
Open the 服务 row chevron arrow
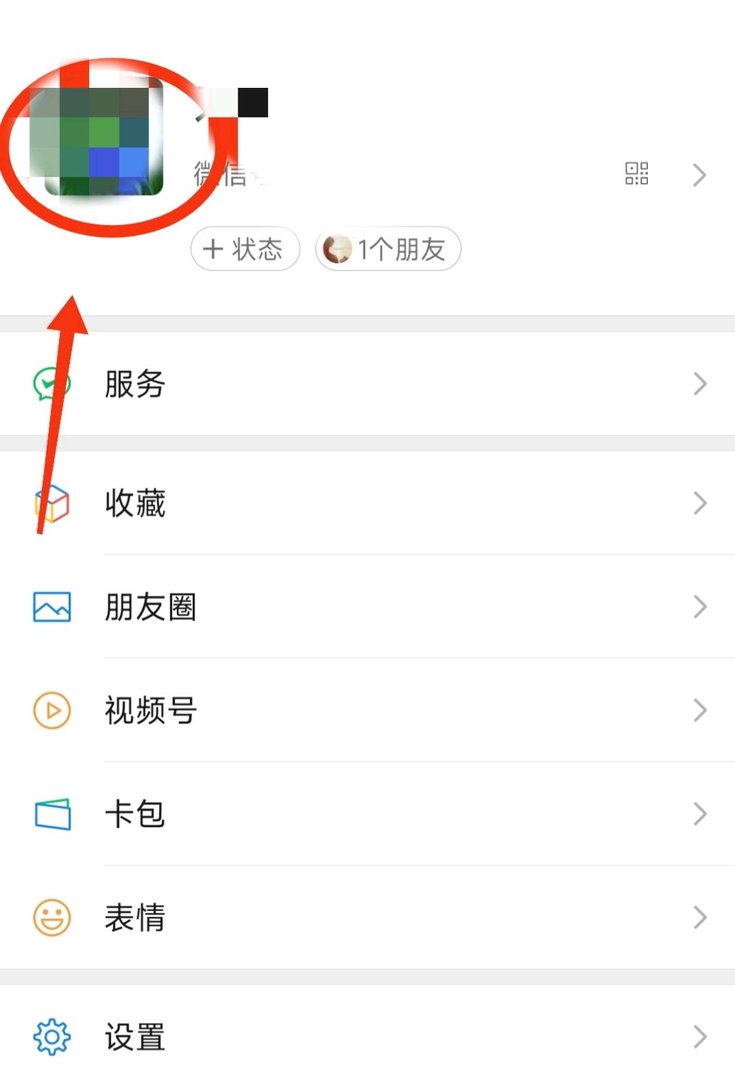point(700,384)
